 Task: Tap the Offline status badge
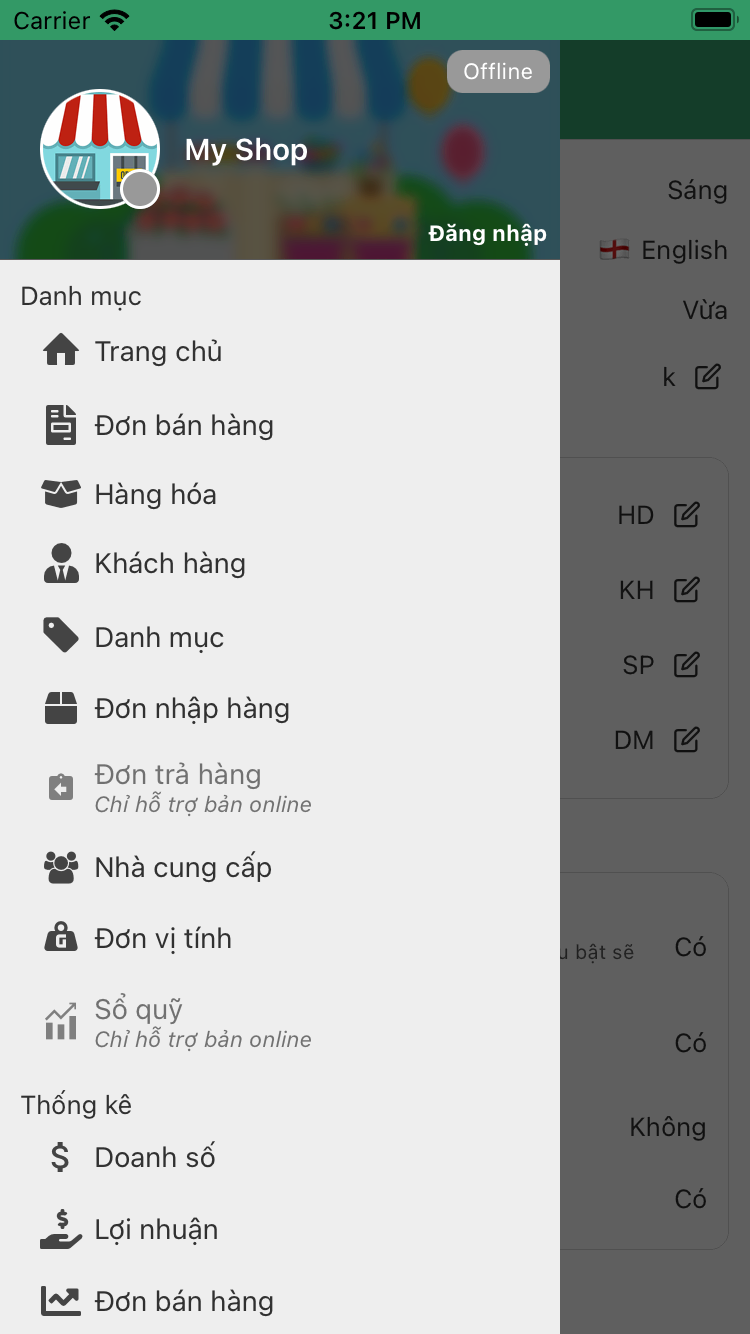pos(498,72)
